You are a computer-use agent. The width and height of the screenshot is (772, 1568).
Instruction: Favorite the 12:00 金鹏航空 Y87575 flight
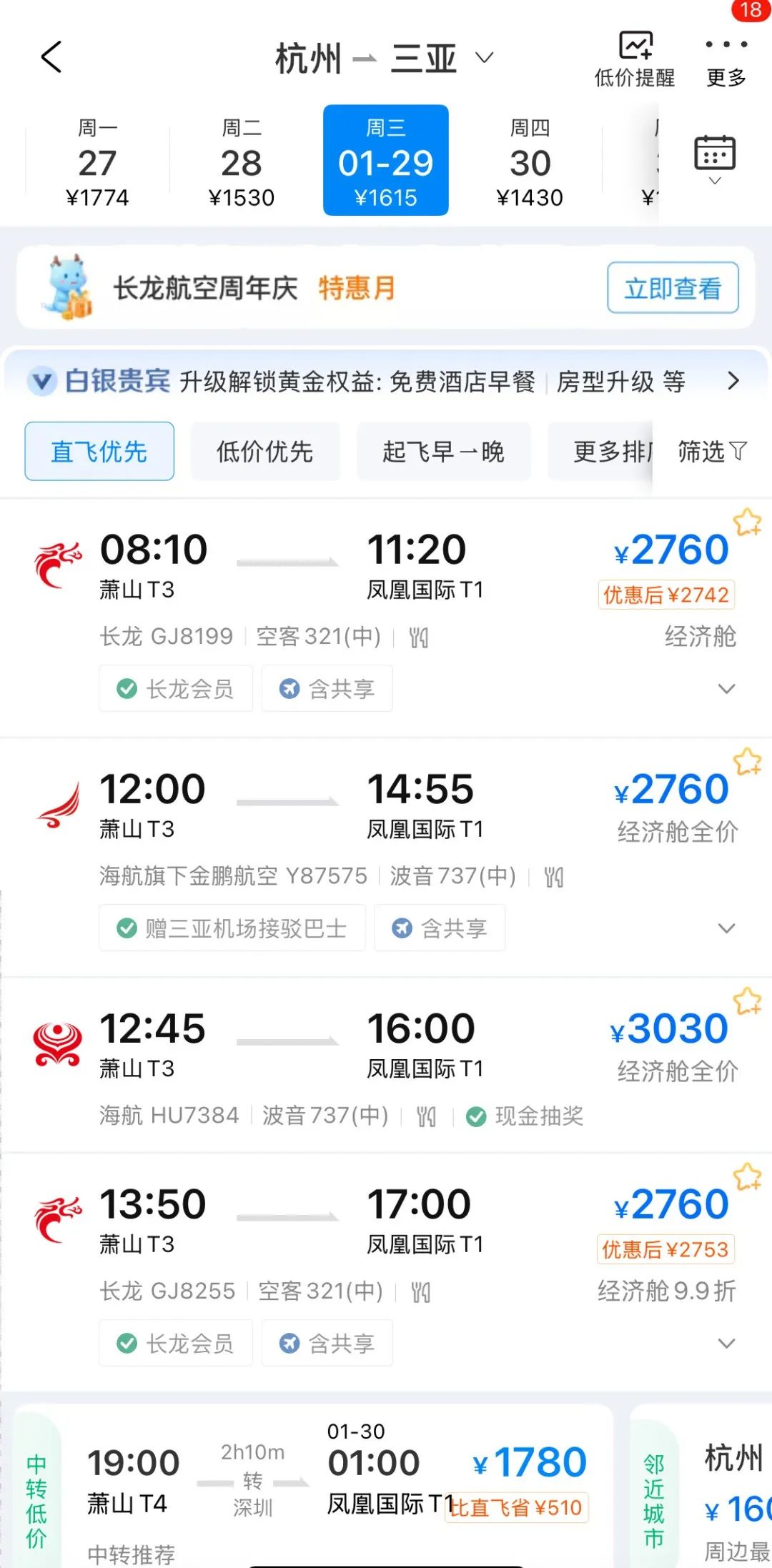(748, 762)
